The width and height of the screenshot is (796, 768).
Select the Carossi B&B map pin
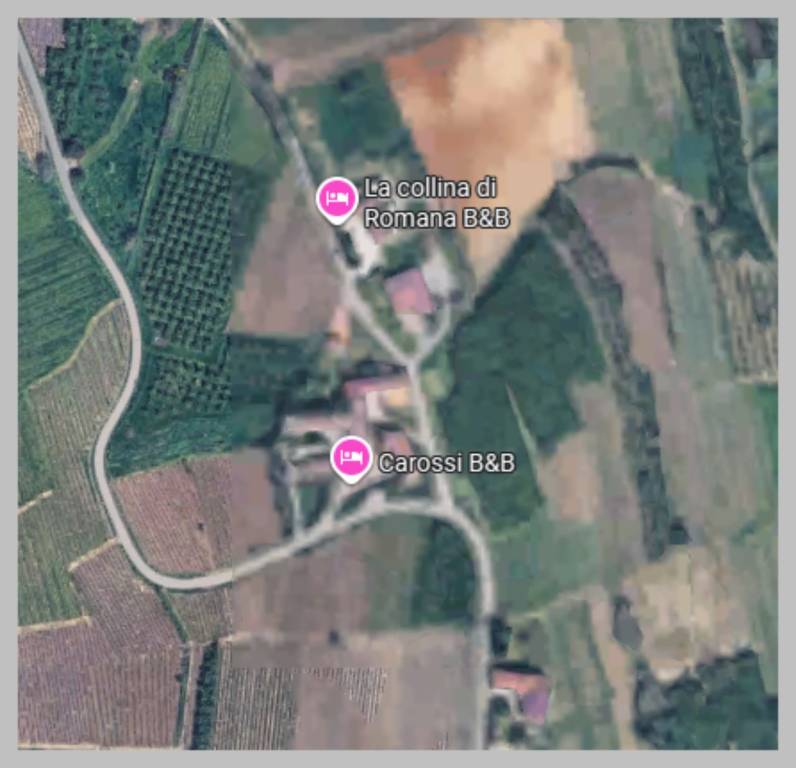(x=351, y=459)
